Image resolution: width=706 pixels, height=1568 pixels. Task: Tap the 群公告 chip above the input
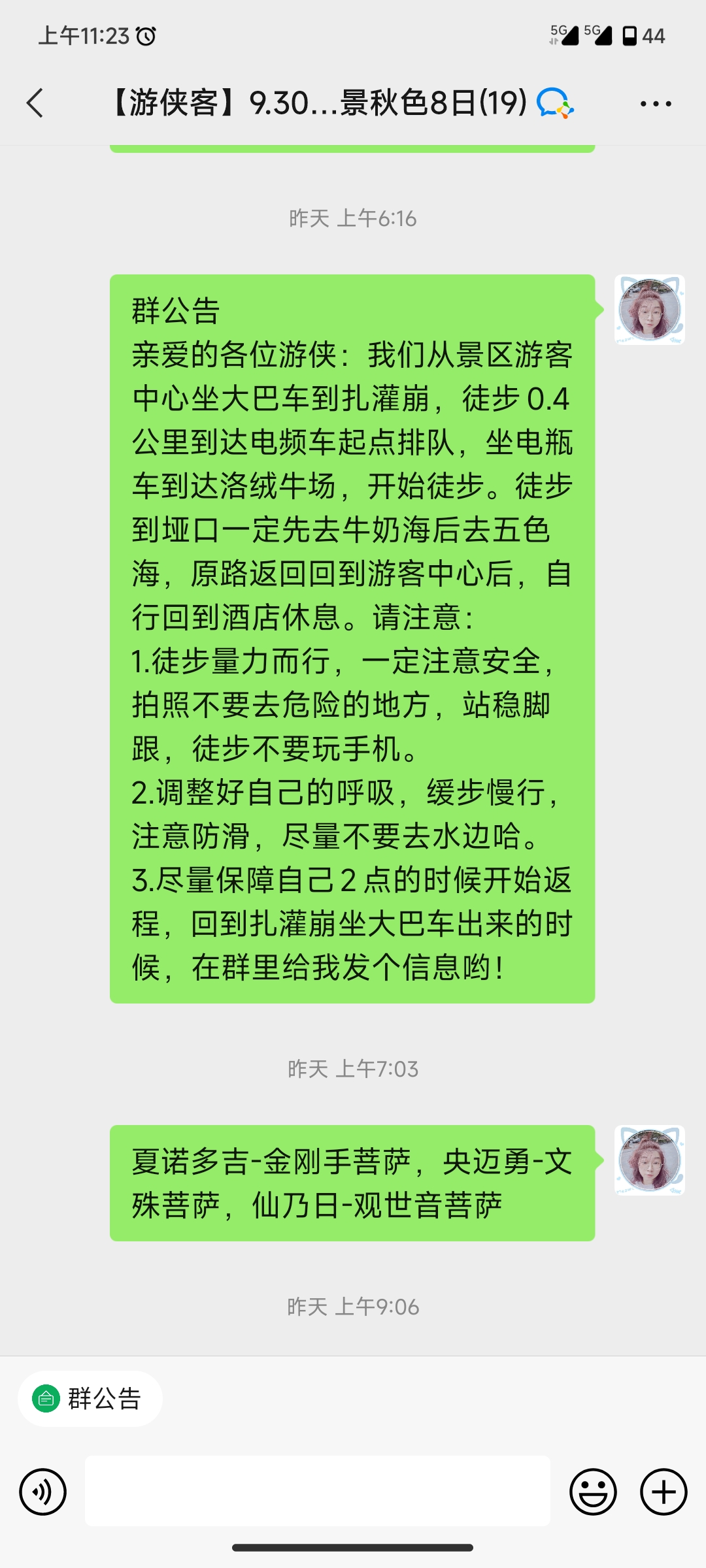(x=90, y=1399)
